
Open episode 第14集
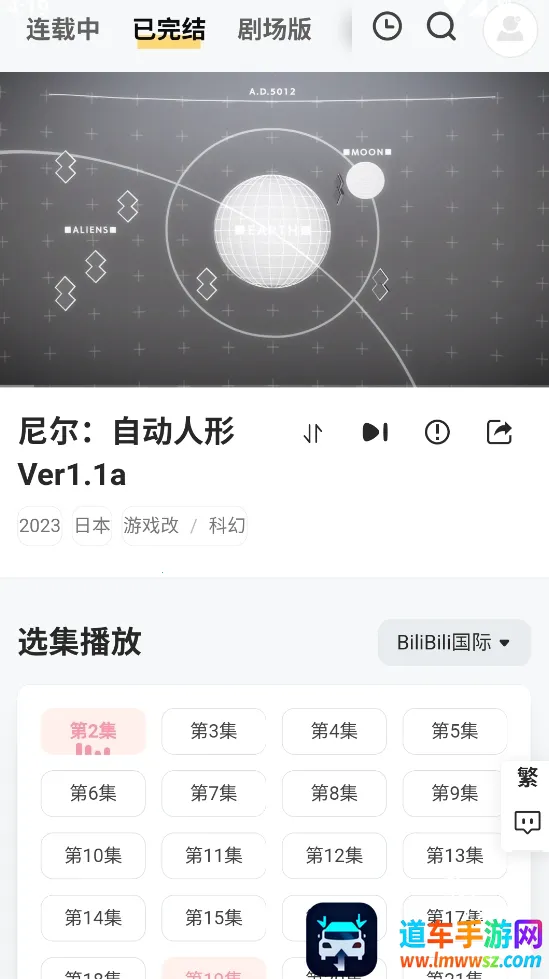pyautogui.click(x=93, y=918)
